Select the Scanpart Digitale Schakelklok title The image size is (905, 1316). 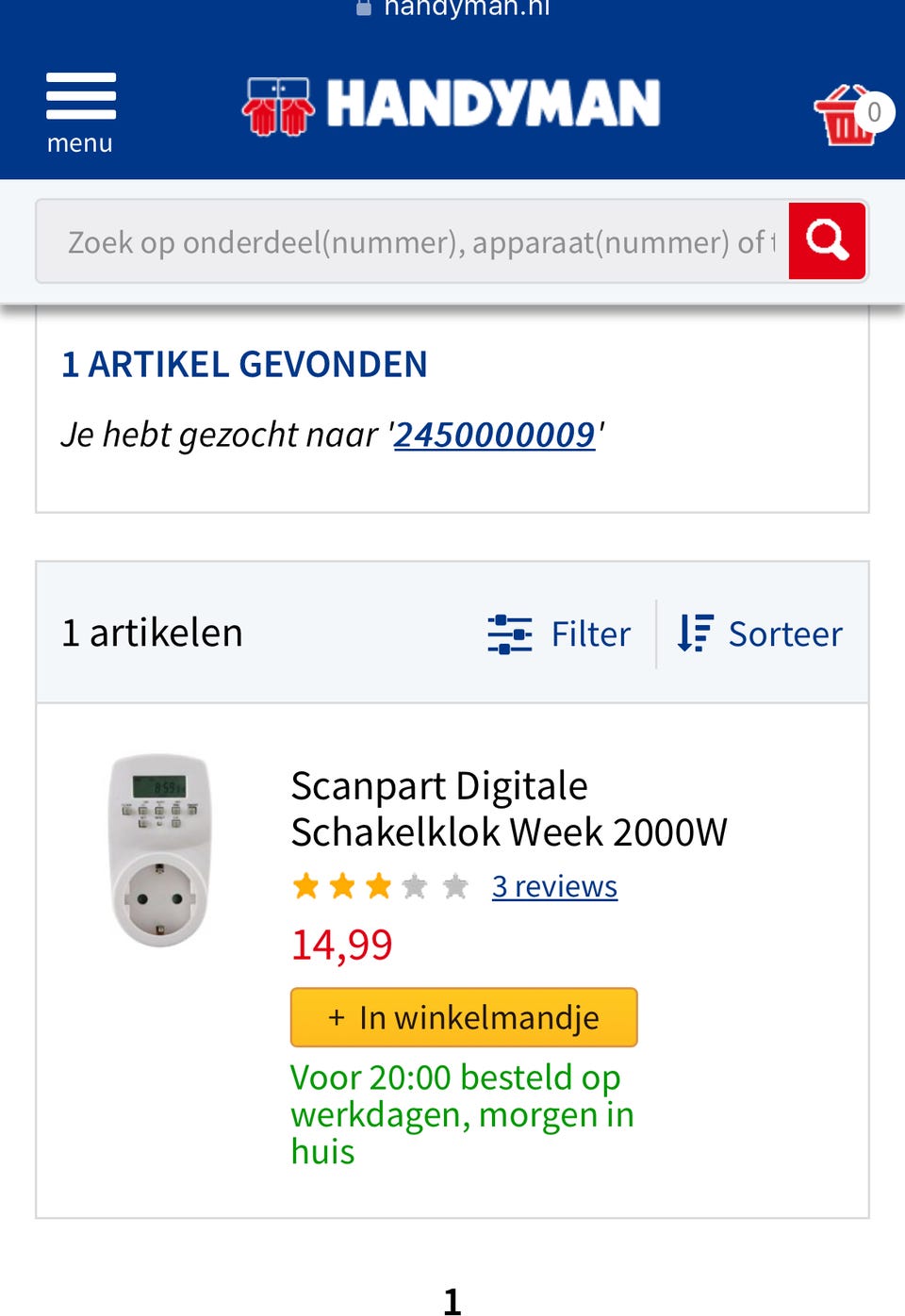[x=509, y=808]
